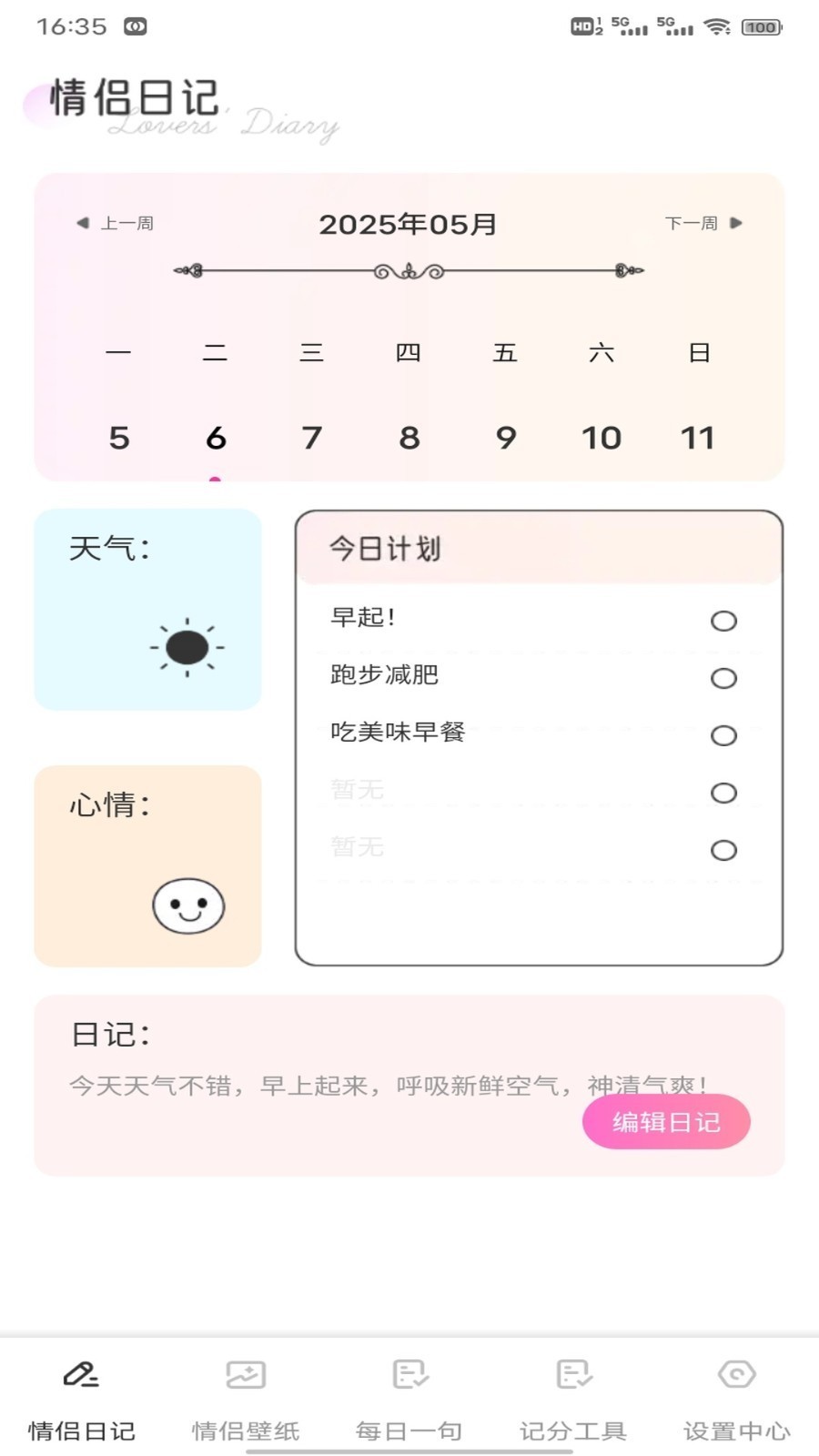Go to the next week (下一周)
This screenshot has width=819, height=1456.
tap(703, 223)
